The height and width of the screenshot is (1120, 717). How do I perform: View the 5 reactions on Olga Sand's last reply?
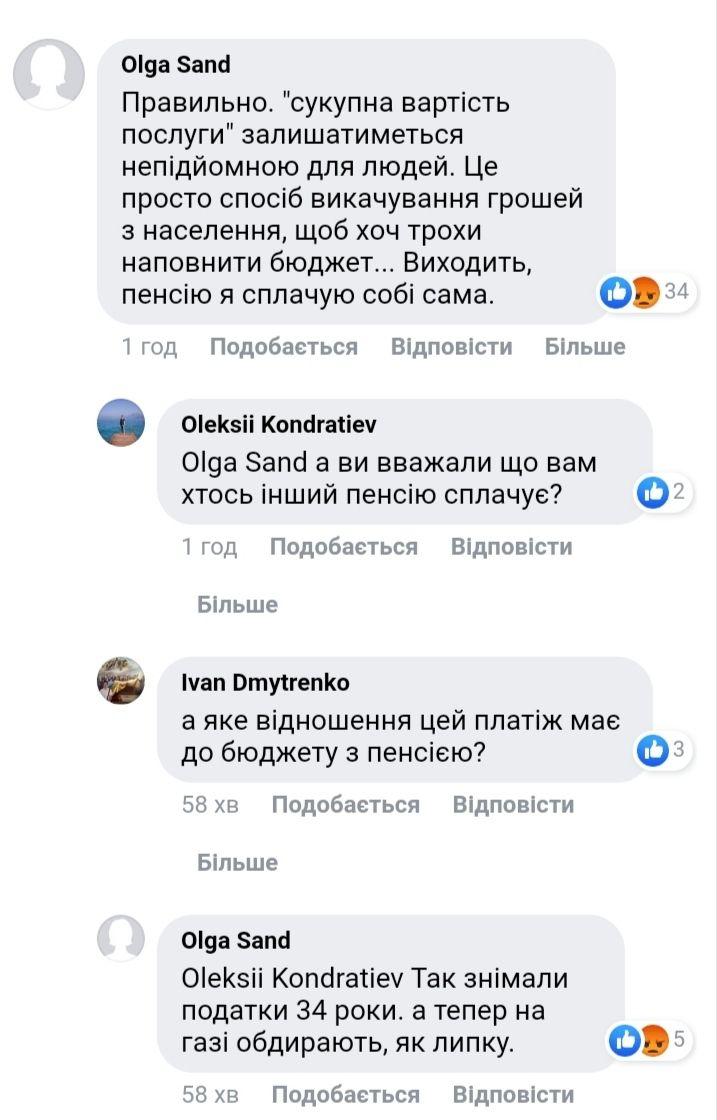(x=650, y=1040)
